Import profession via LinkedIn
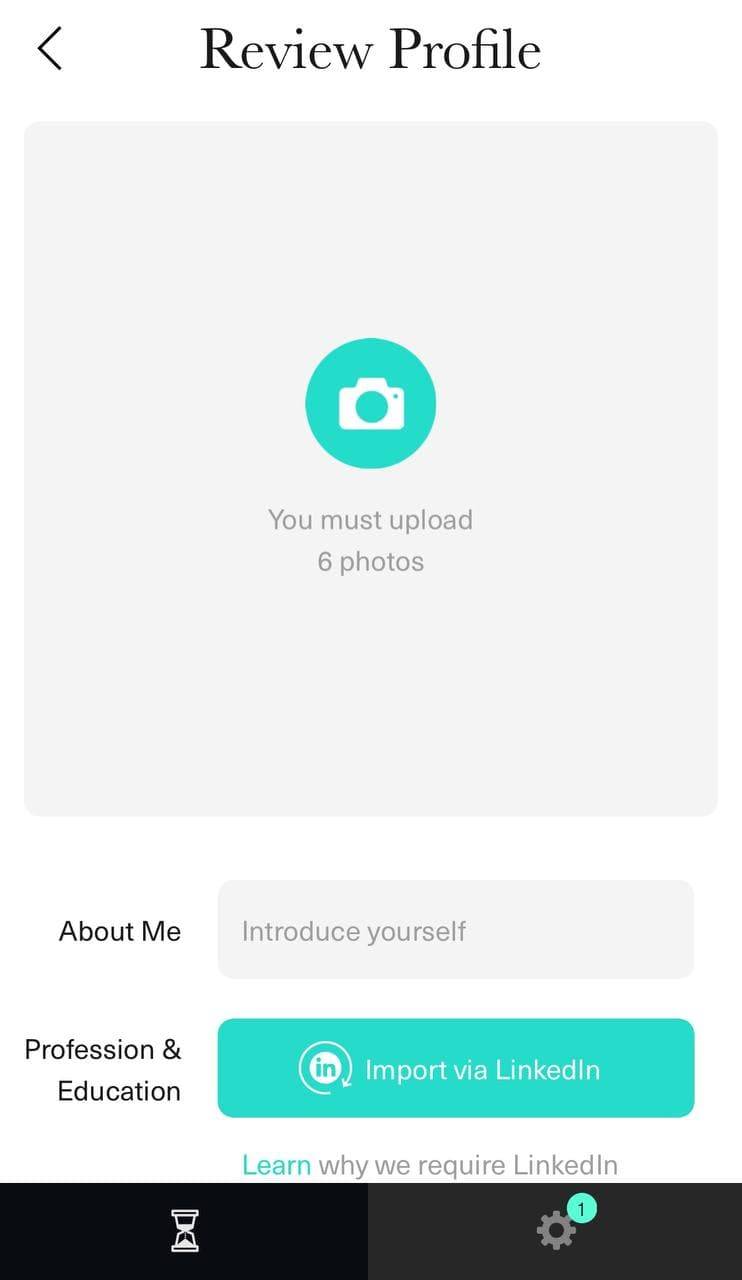 pos(455,1068)
